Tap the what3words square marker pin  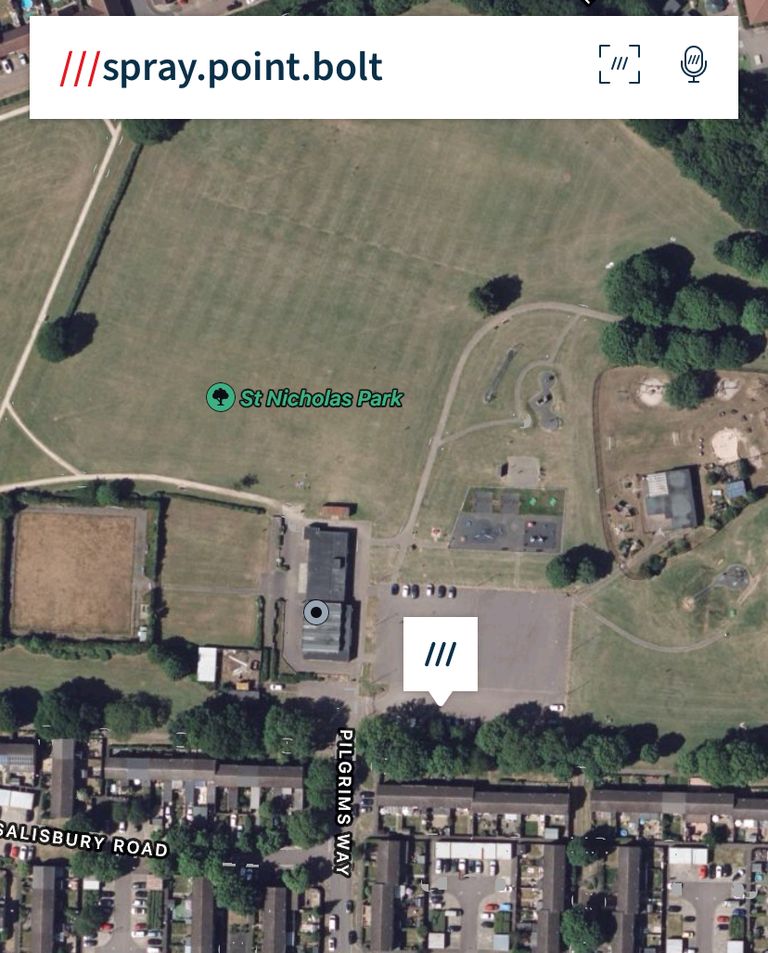coord(440,655)
